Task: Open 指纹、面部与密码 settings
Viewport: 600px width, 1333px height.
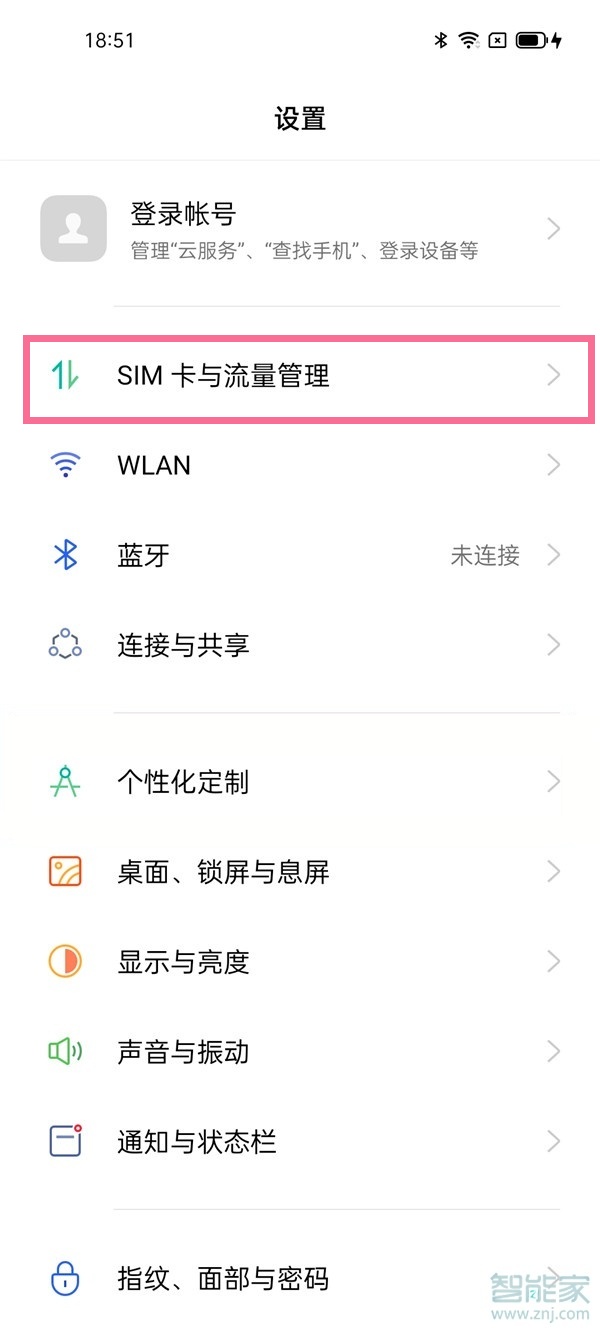Action: click(300, 1278)
